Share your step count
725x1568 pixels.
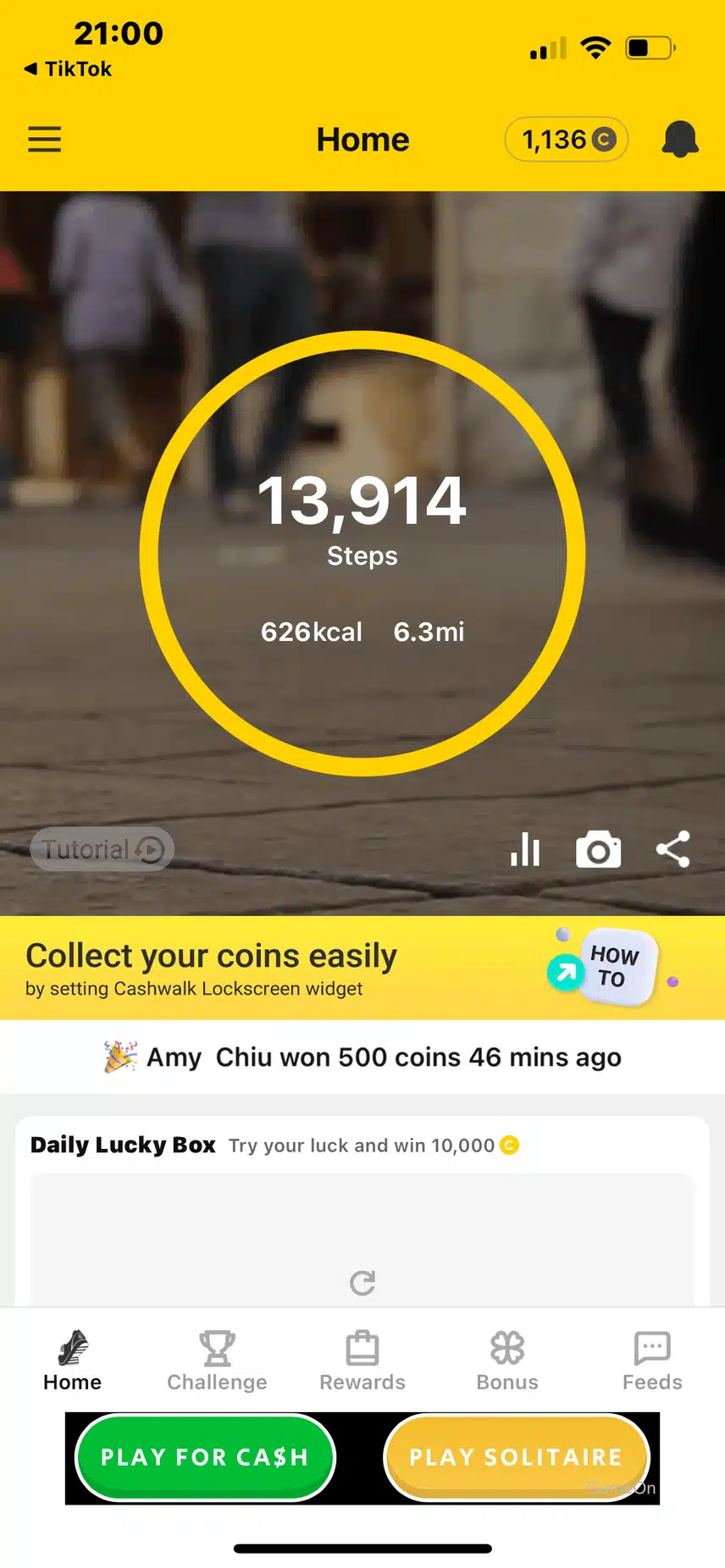[x=673, y=849]
